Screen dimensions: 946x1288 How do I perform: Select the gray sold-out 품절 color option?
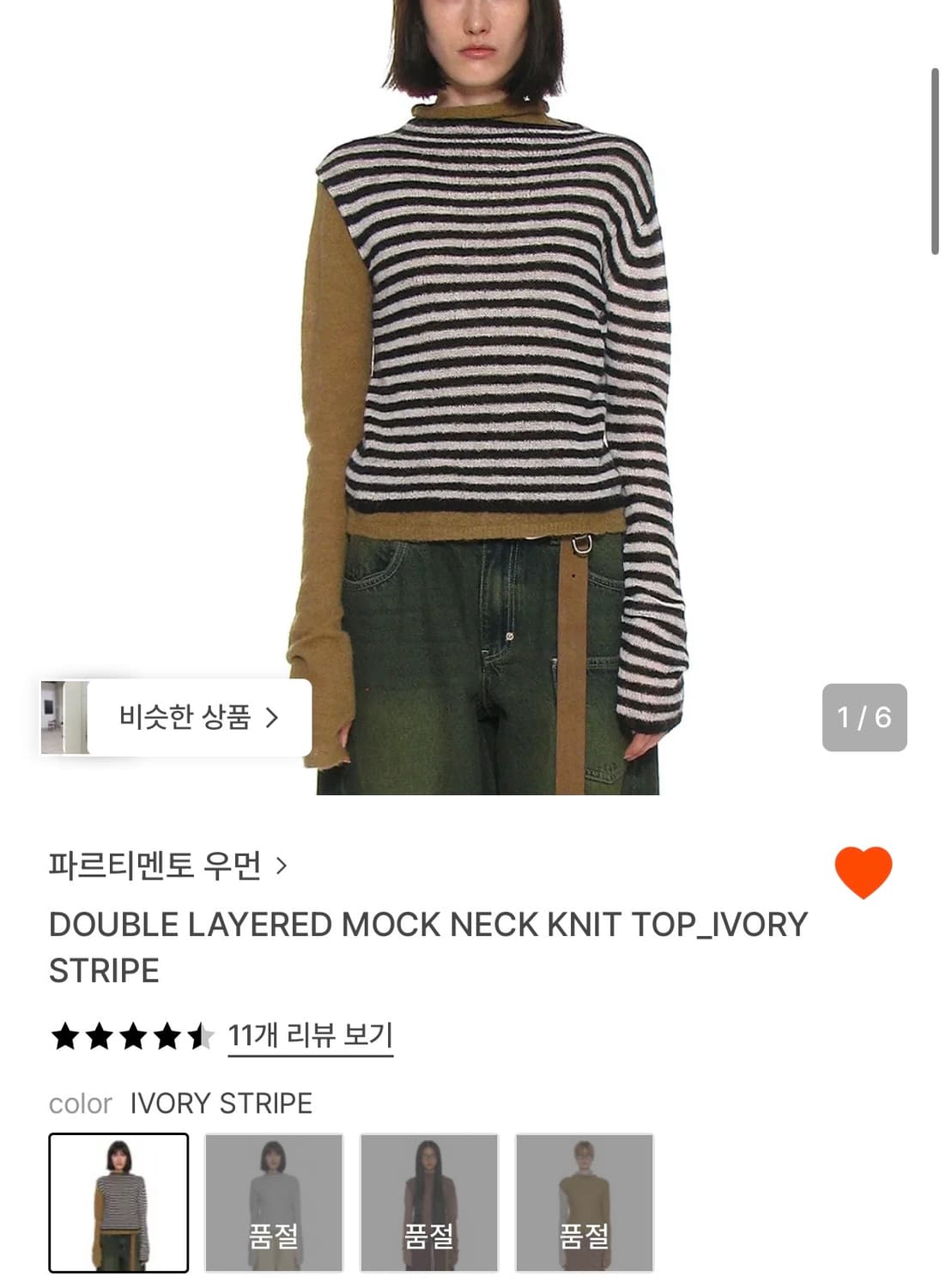(x=275, y=1201)
